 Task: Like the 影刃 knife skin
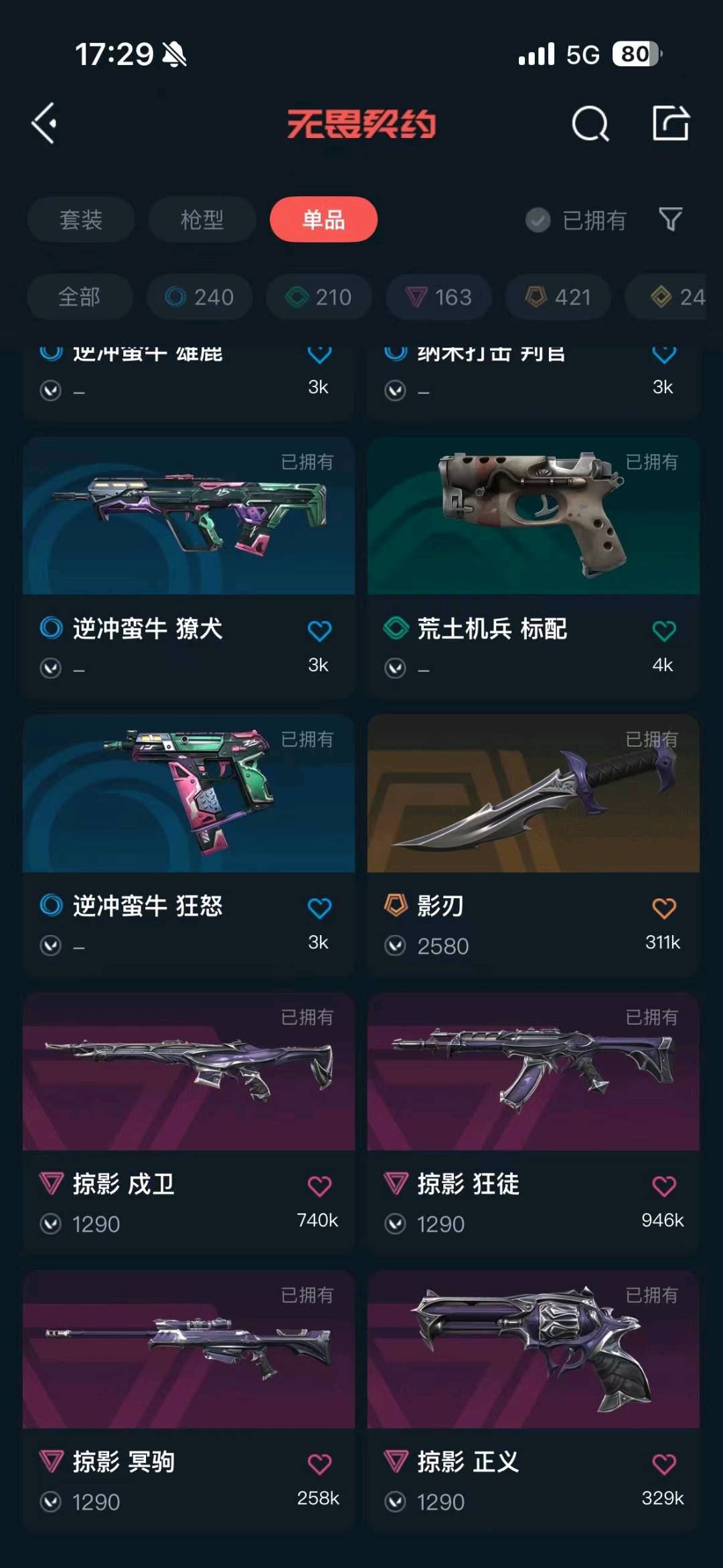click(x=663, y=909)
